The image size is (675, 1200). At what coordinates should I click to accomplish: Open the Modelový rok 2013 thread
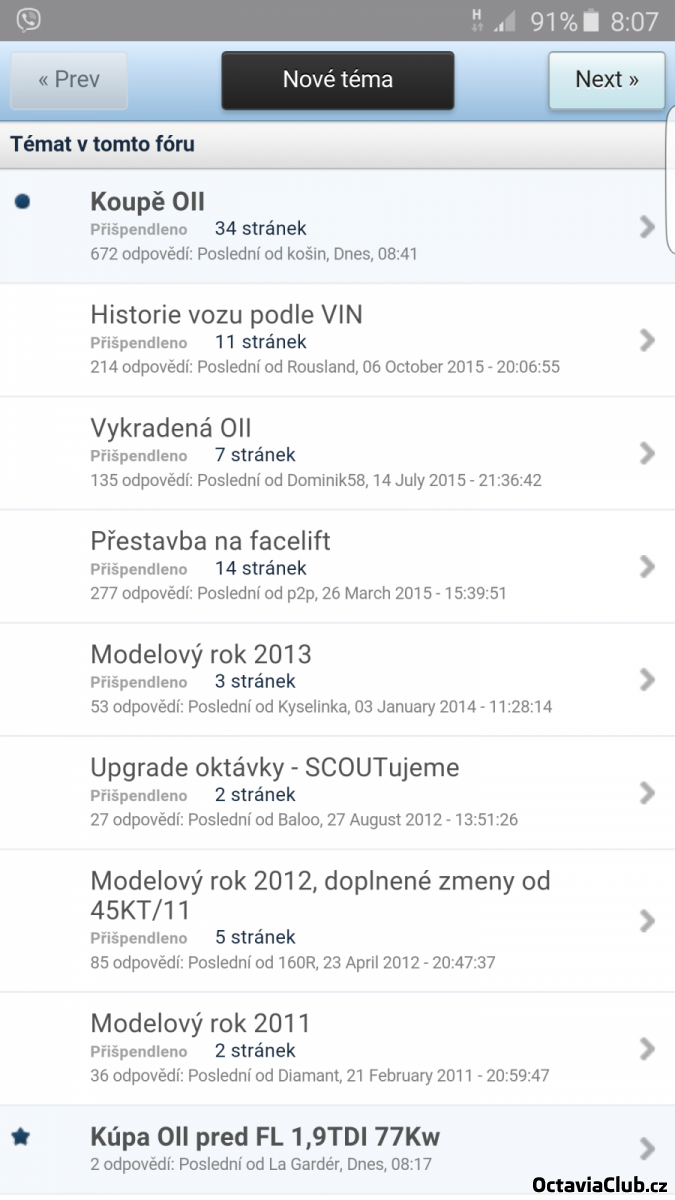point(201,654)
